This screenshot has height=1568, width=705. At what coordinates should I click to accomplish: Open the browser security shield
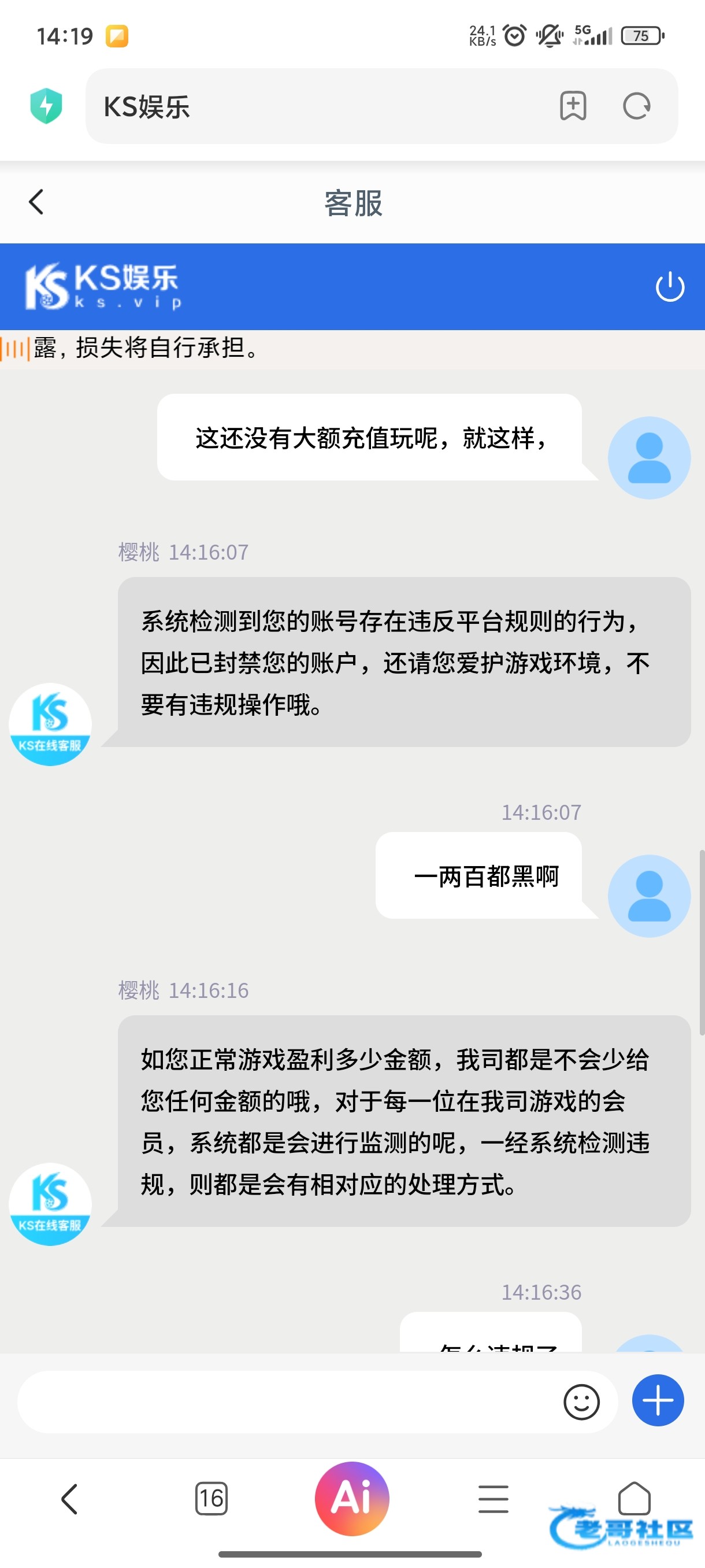pos(46,106)
